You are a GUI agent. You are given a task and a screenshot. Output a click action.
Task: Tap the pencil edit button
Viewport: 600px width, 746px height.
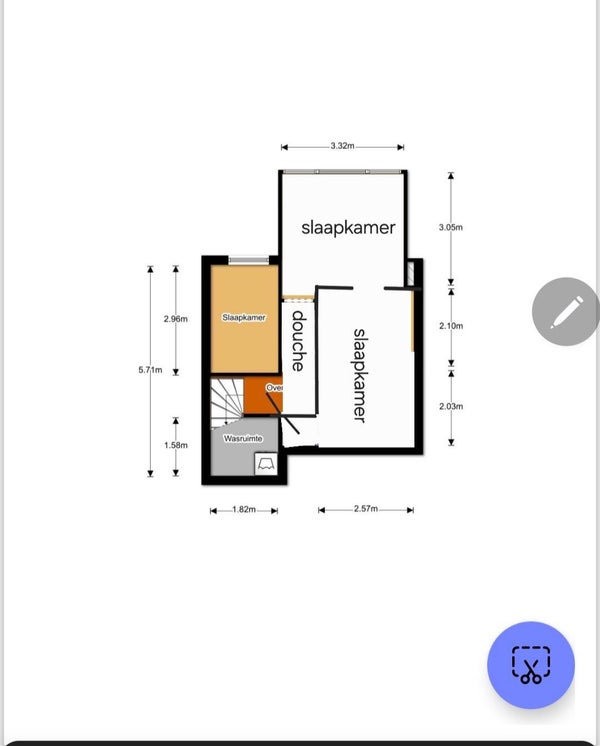click(566, 312)
